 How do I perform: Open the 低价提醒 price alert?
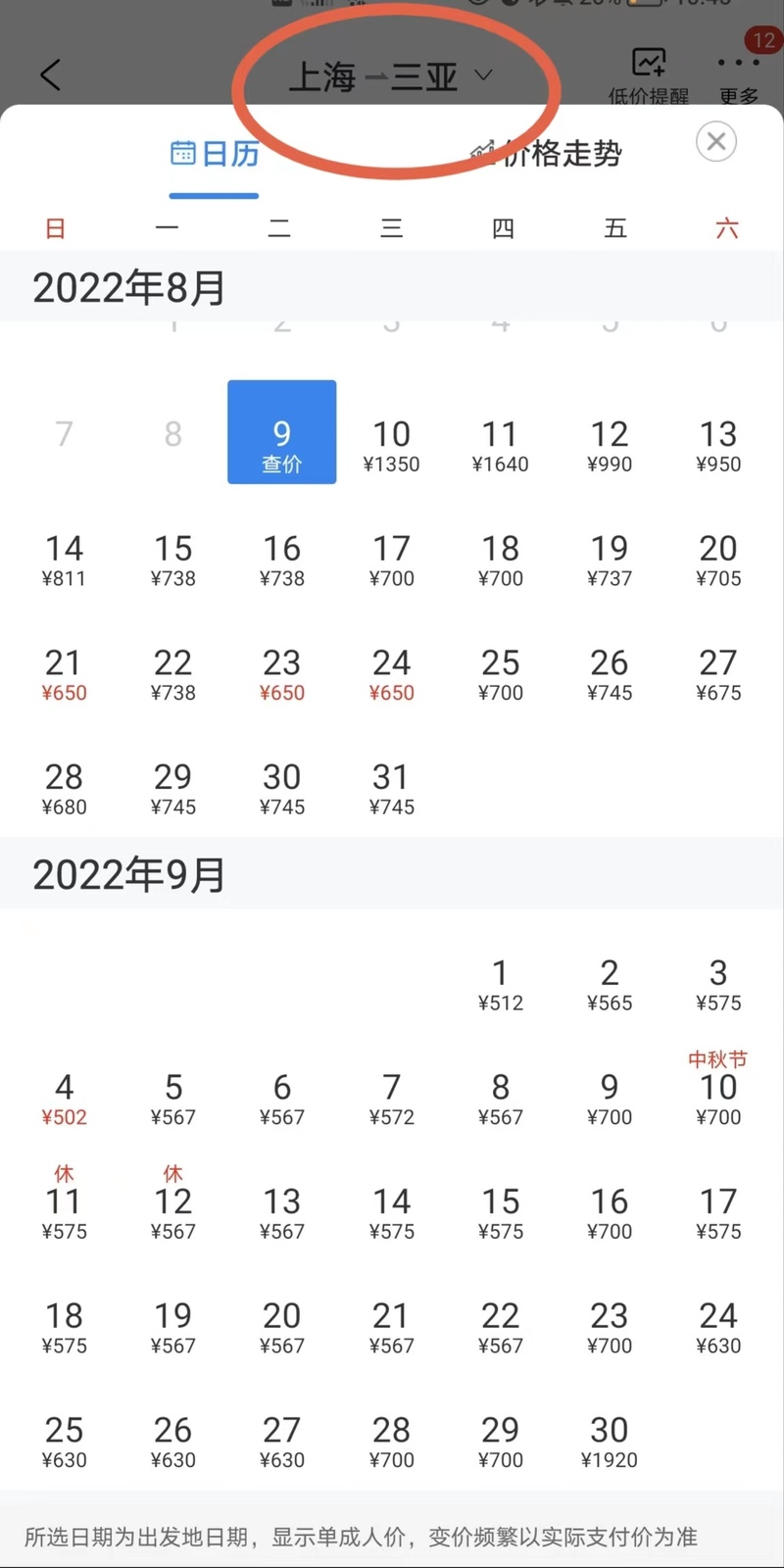point(649,76)
